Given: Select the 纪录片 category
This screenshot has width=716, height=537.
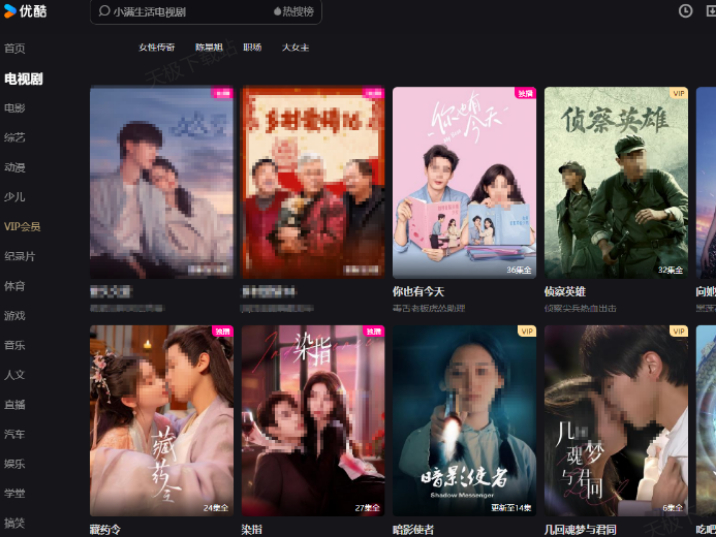Looking at the screenshot, I should (x=20, y=256).
